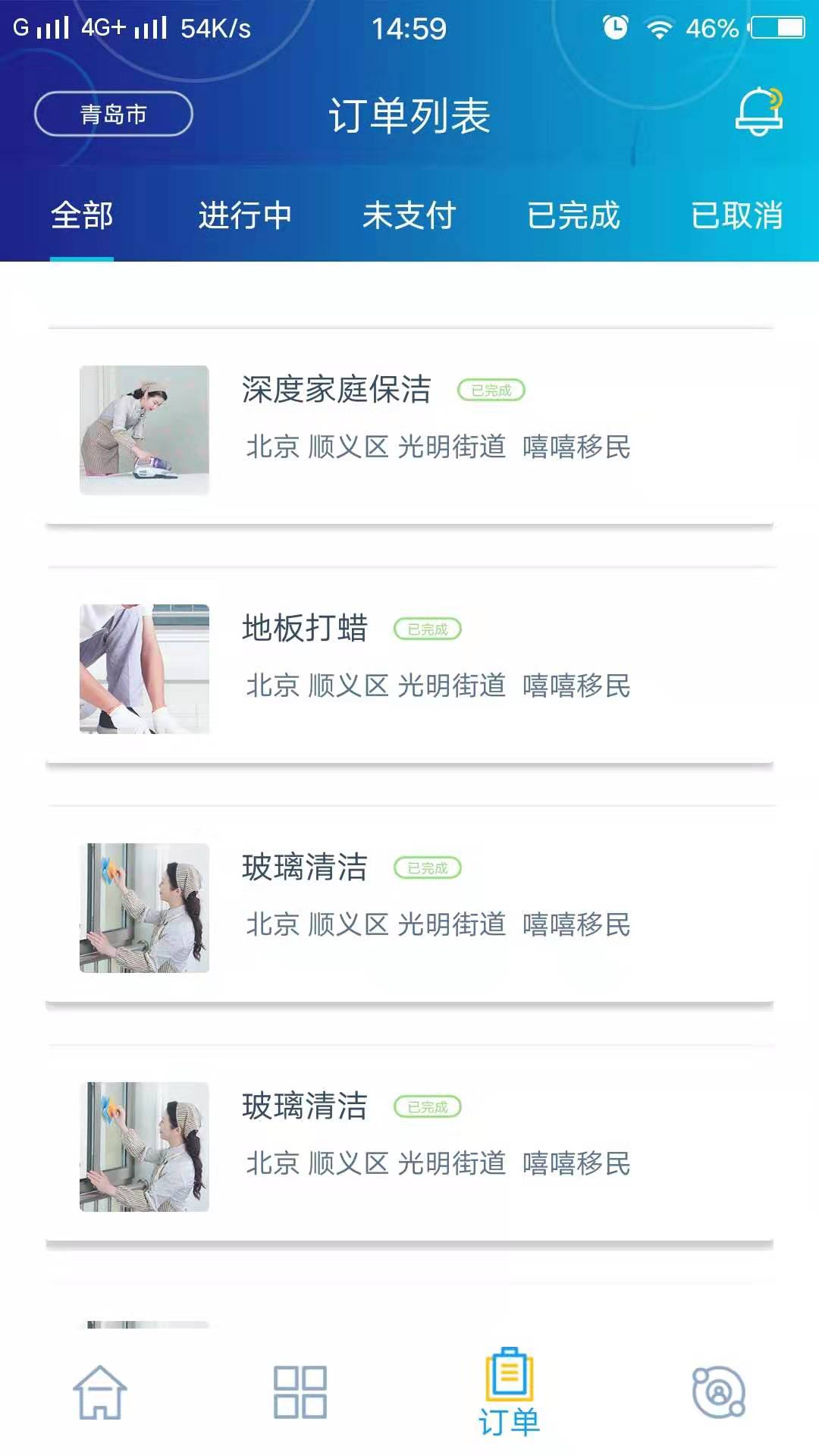Open the profile tab in bottom bar
819x1456 pixels.
pyautogui.click(x=719, y=1392)
